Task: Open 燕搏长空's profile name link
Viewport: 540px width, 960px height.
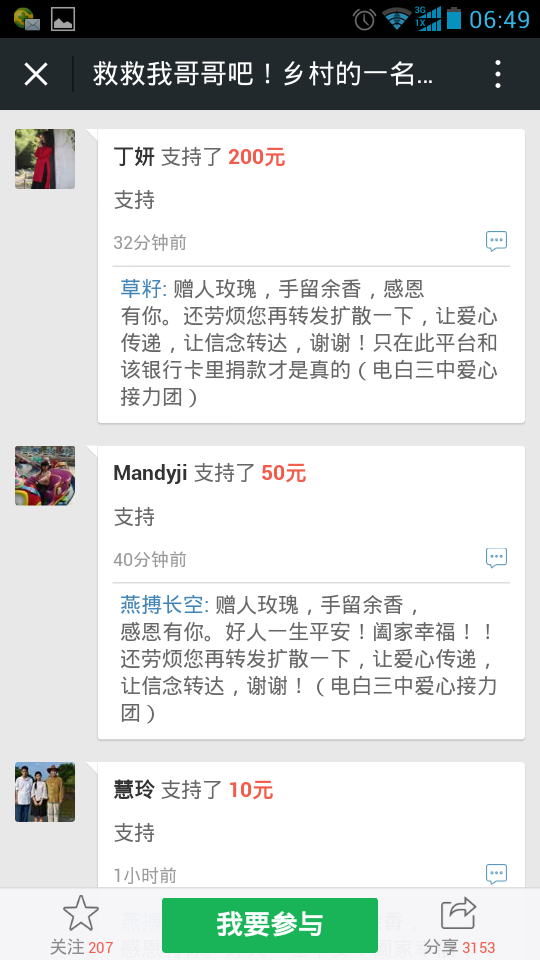Action: [164, 605]
